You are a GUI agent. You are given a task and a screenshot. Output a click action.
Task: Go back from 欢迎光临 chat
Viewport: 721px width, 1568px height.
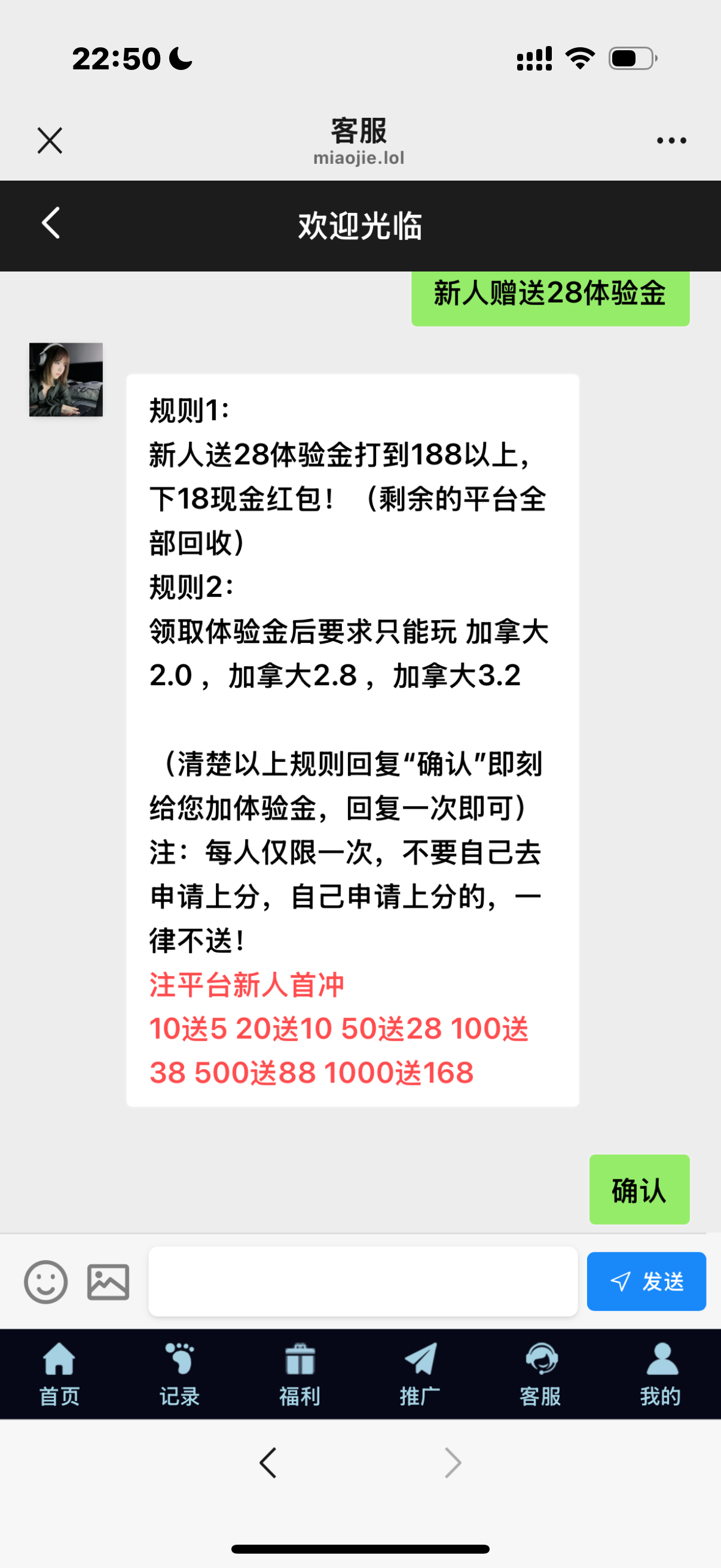pos(50,224)
